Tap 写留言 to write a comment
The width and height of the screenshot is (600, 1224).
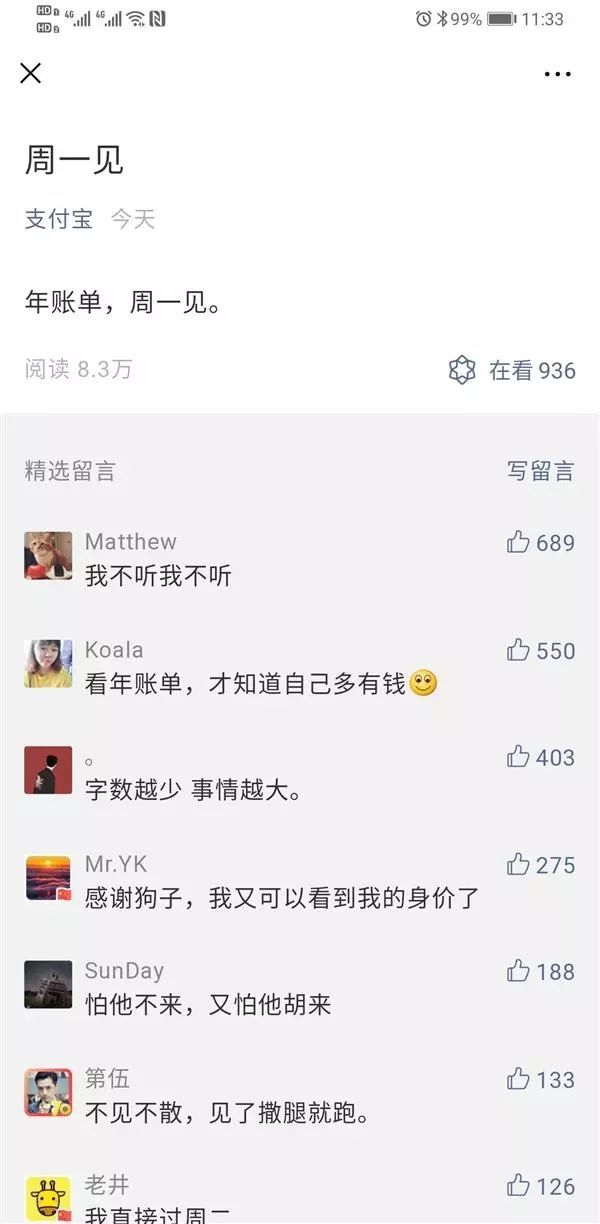click(x=540, y=472)
